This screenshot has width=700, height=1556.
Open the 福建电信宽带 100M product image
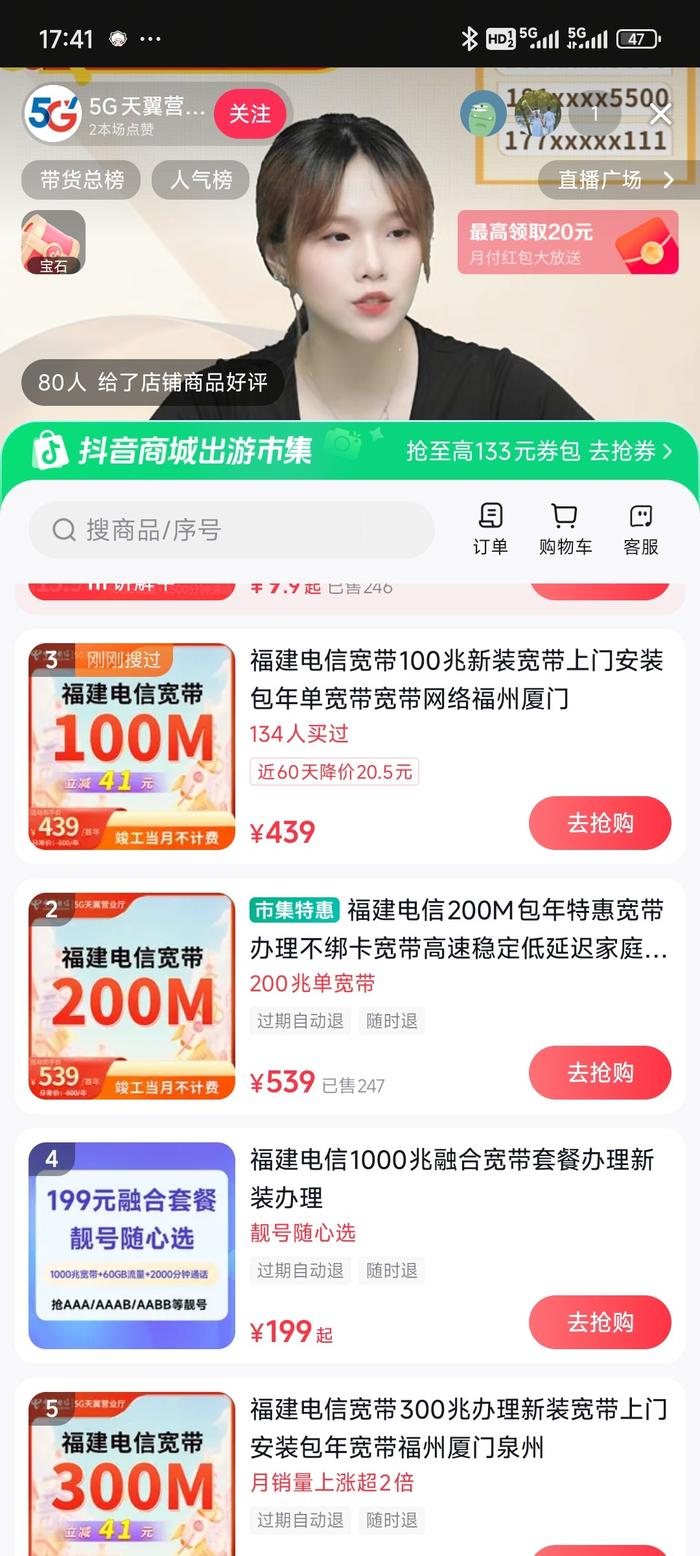point(131,747)
